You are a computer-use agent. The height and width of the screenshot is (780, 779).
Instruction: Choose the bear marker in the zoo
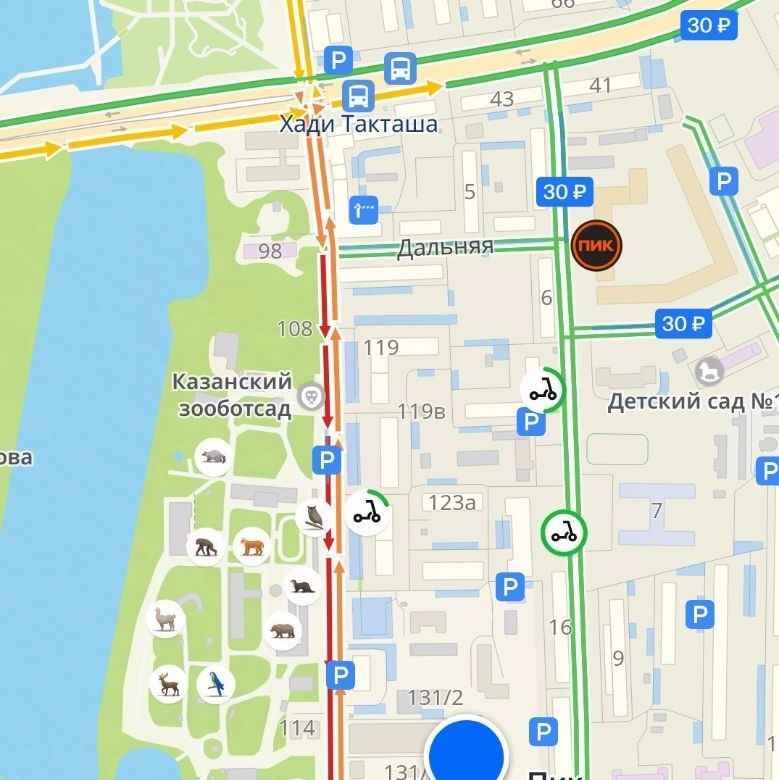click(x=284, y=630)
